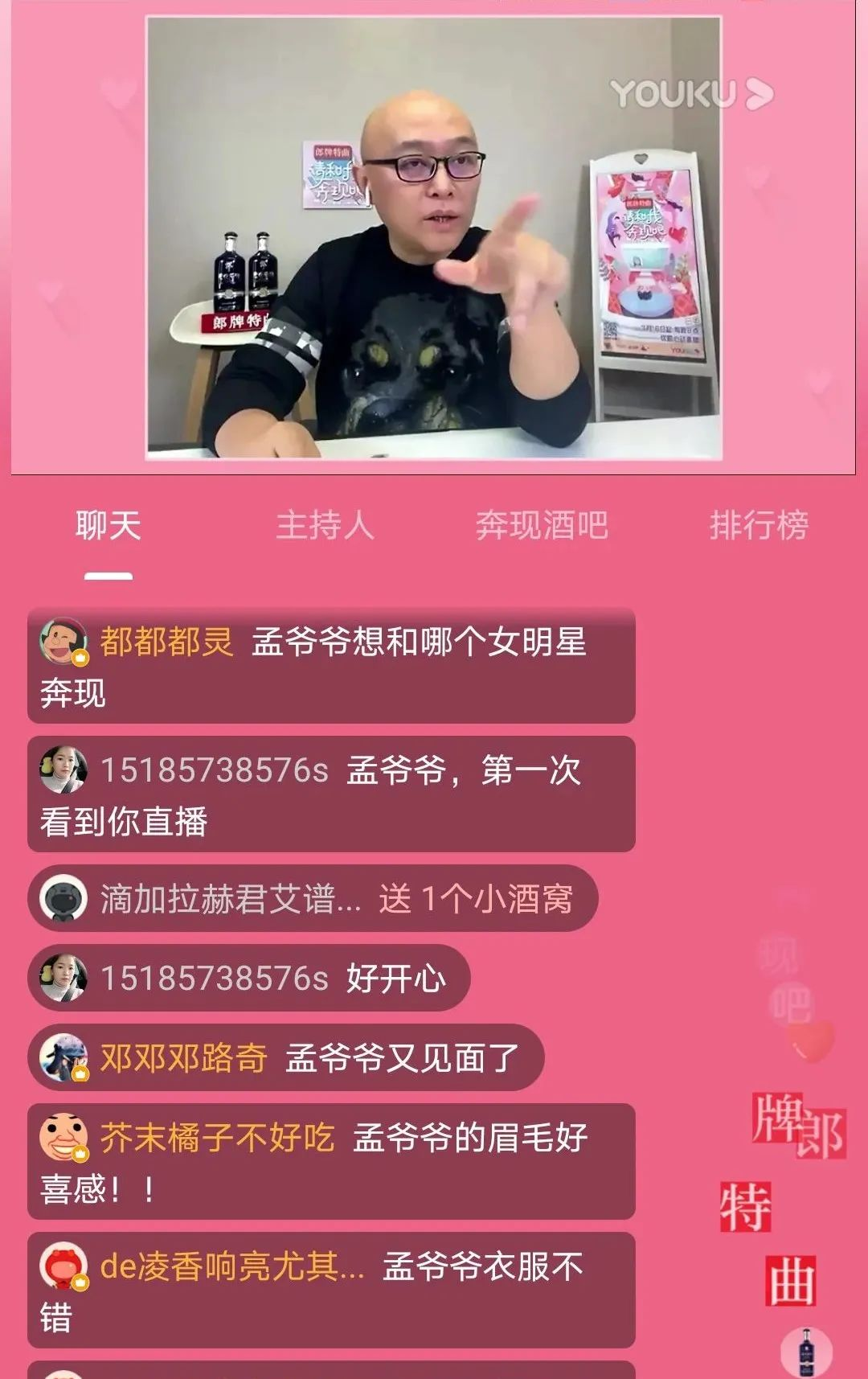Open the 排行榜 leaderboard tab
868x1379 pixels.
point(759,526)
